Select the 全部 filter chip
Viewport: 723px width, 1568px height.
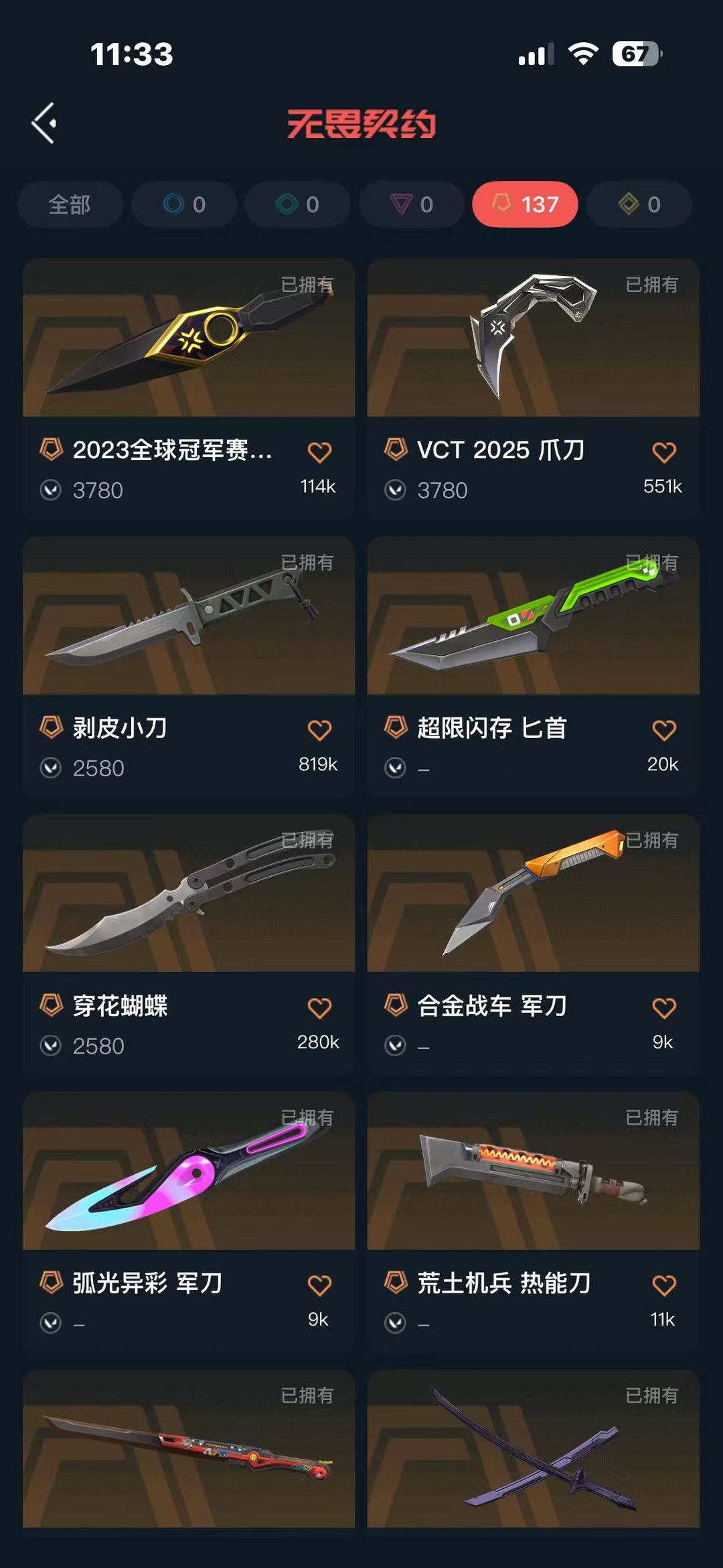coord(70,204)
